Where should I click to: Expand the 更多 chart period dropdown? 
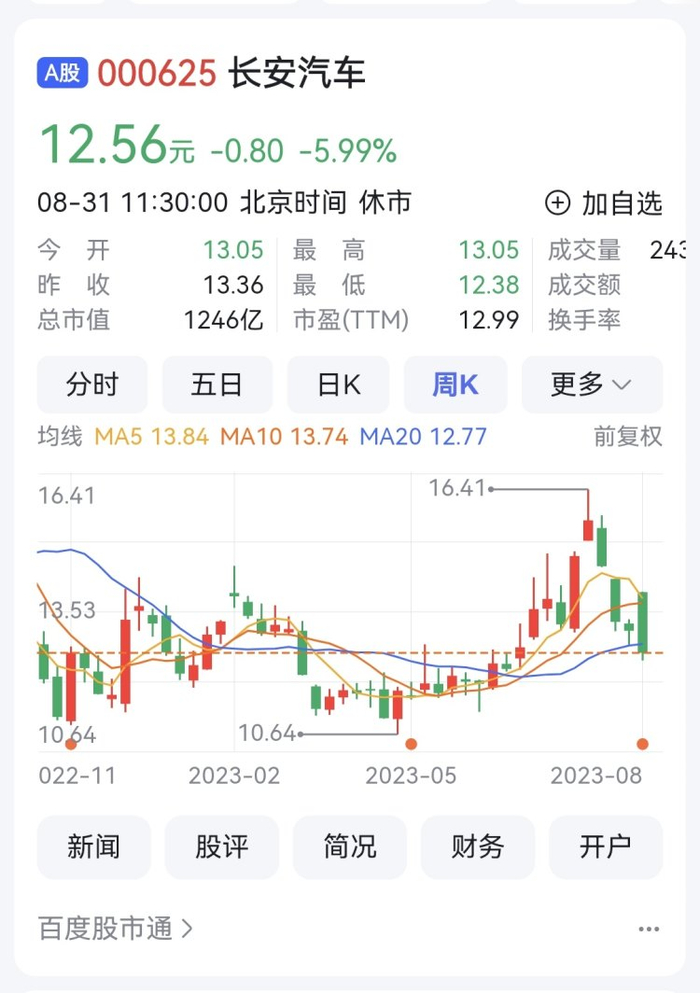591,384
